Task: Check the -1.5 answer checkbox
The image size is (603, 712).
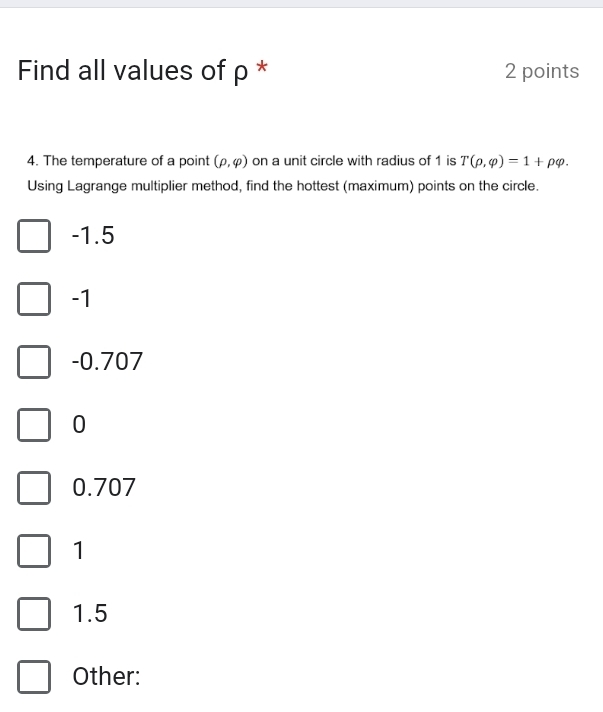Action: click(33, 237)
